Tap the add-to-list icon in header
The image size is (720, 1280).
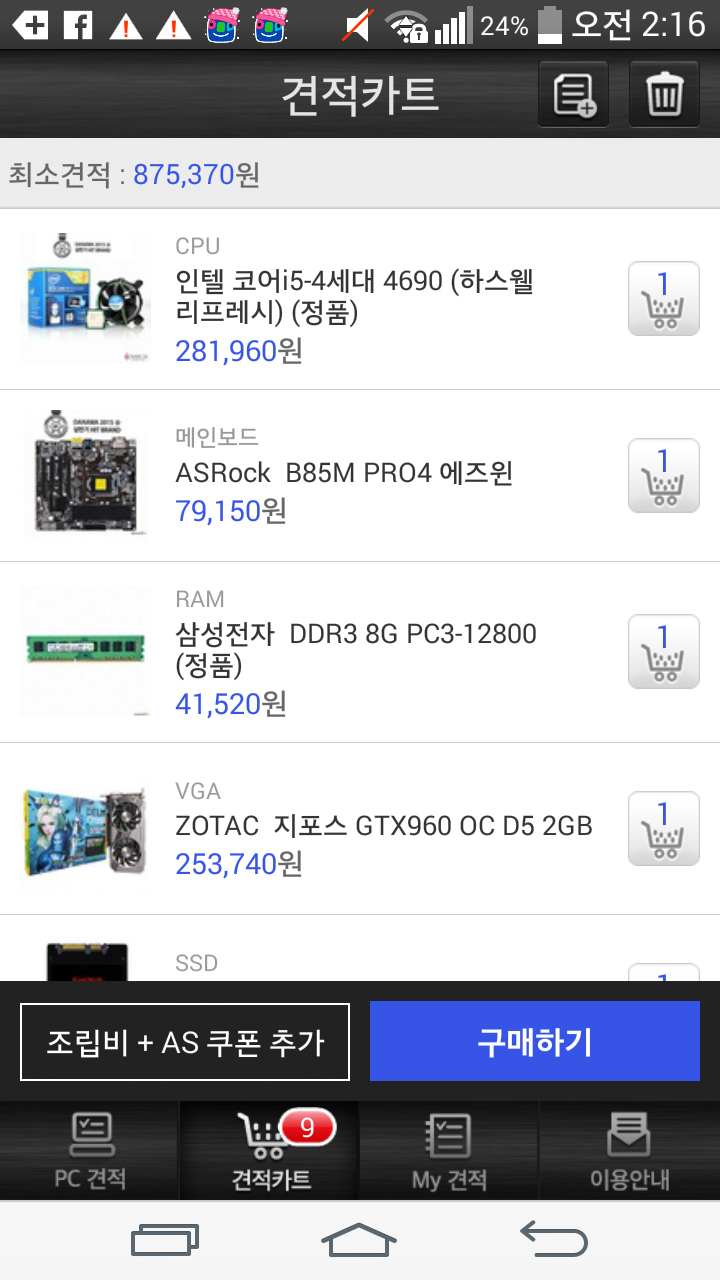point(573,94)
